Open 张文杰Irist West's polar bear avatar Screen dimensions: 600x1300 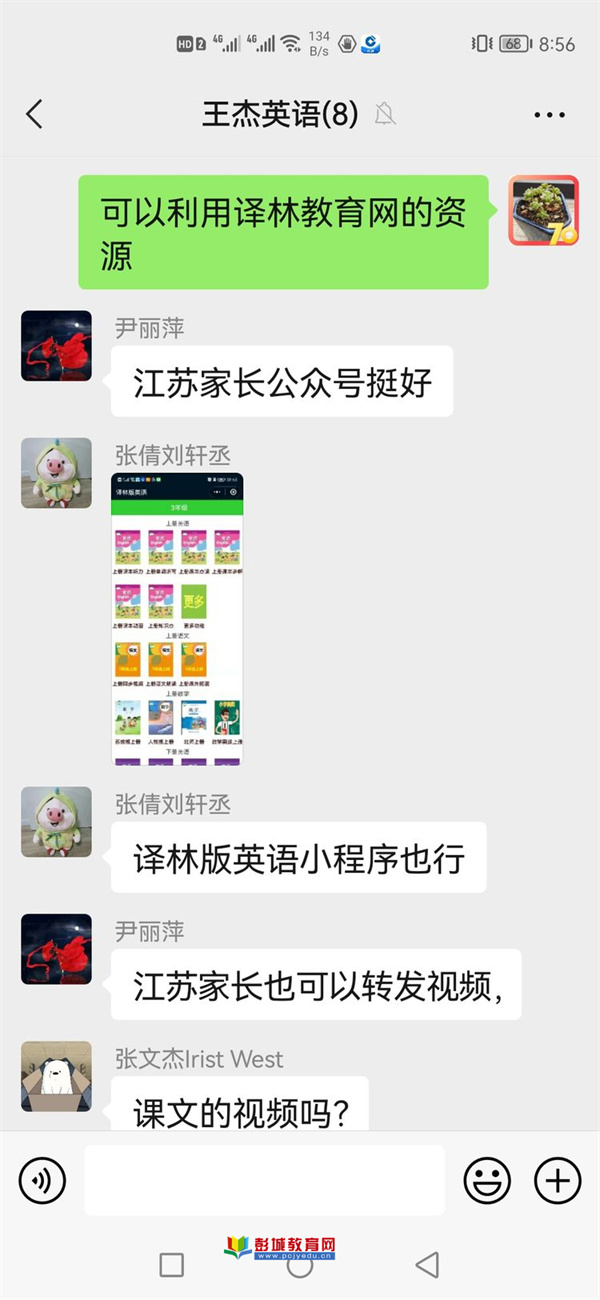pos(56,1076)
